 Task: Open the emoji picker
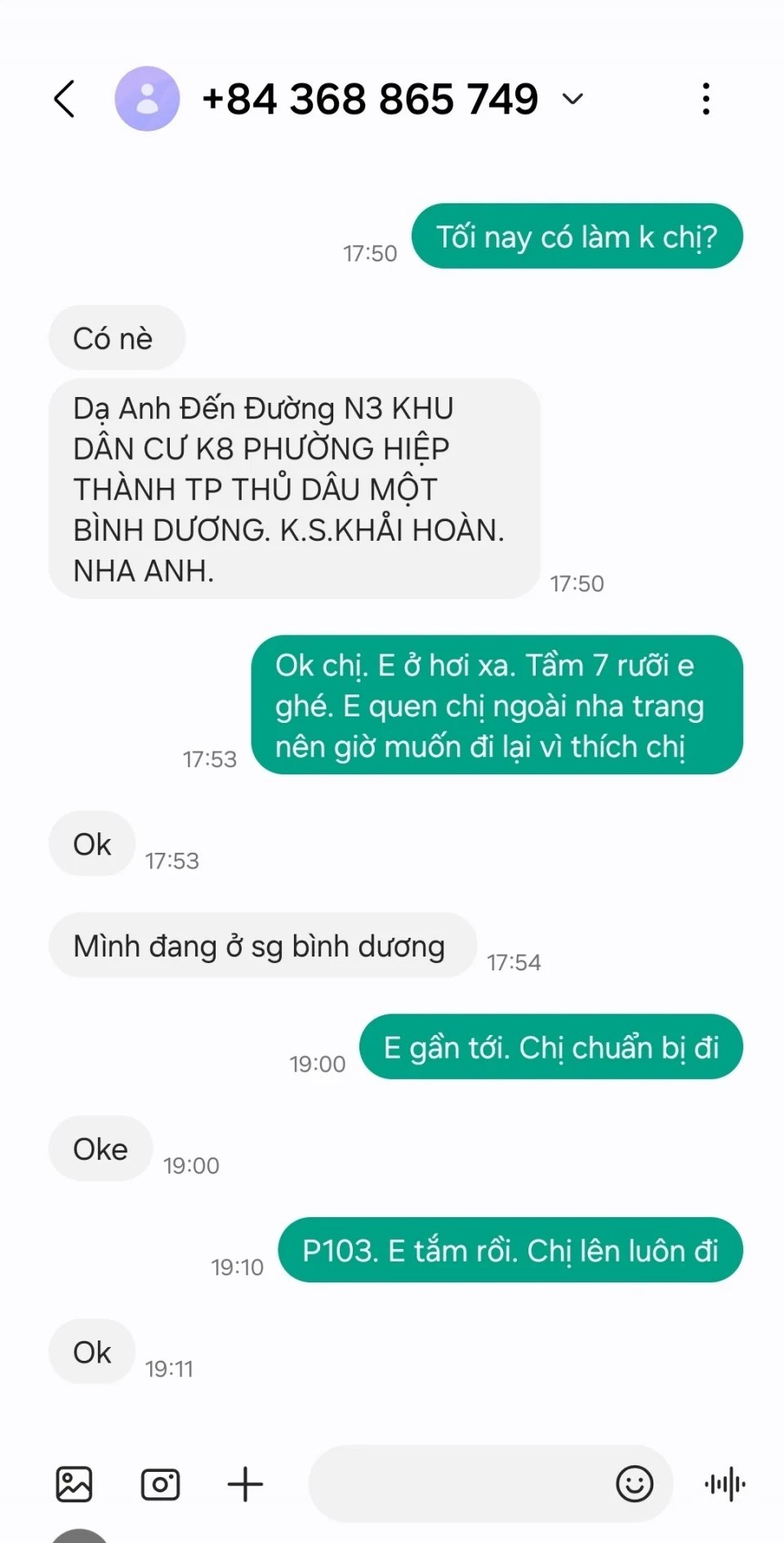pos(635,1483)
